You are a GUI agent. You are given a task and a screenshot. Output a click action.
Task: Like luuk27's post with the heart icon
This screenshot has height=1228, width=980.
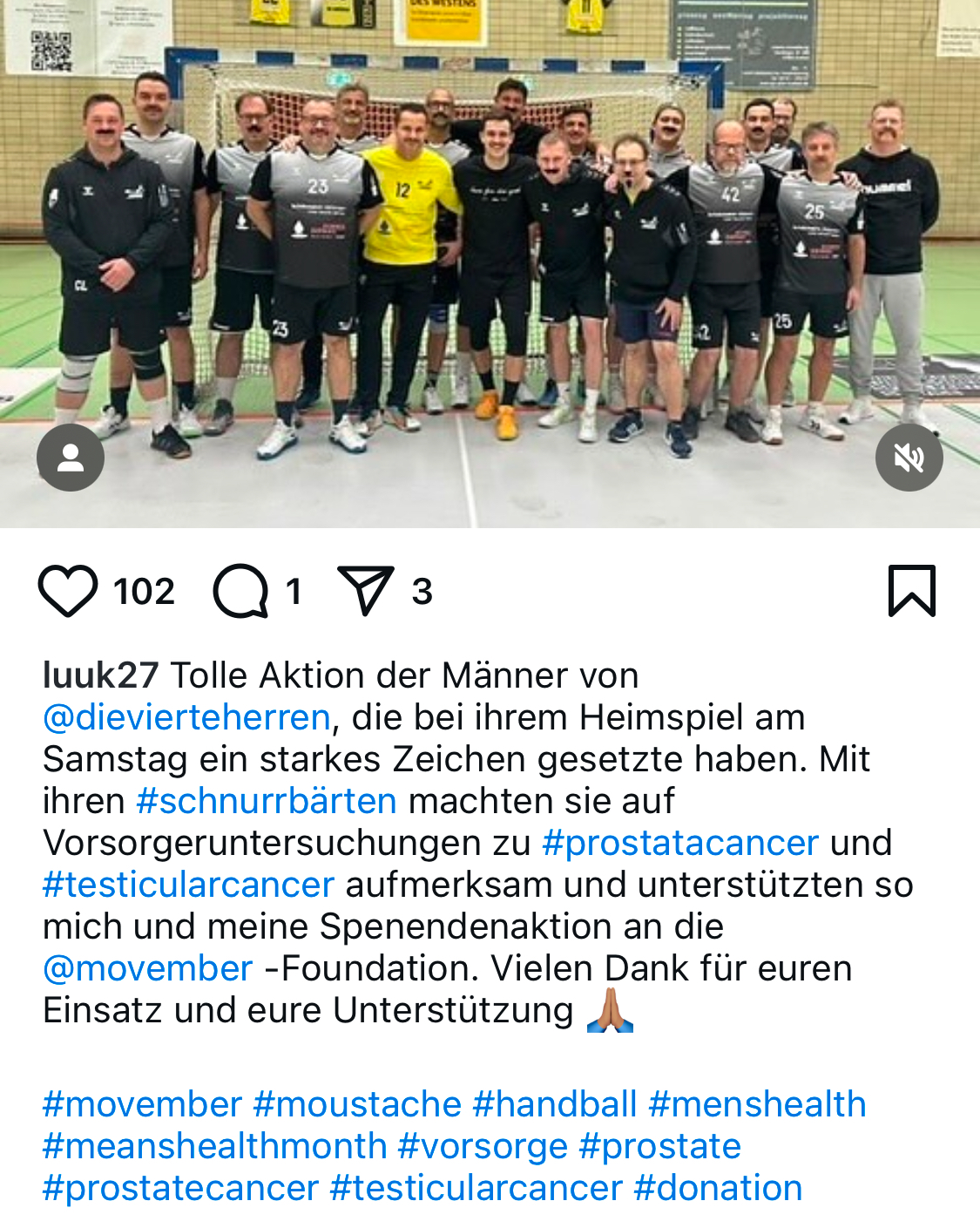pos(68,592)
